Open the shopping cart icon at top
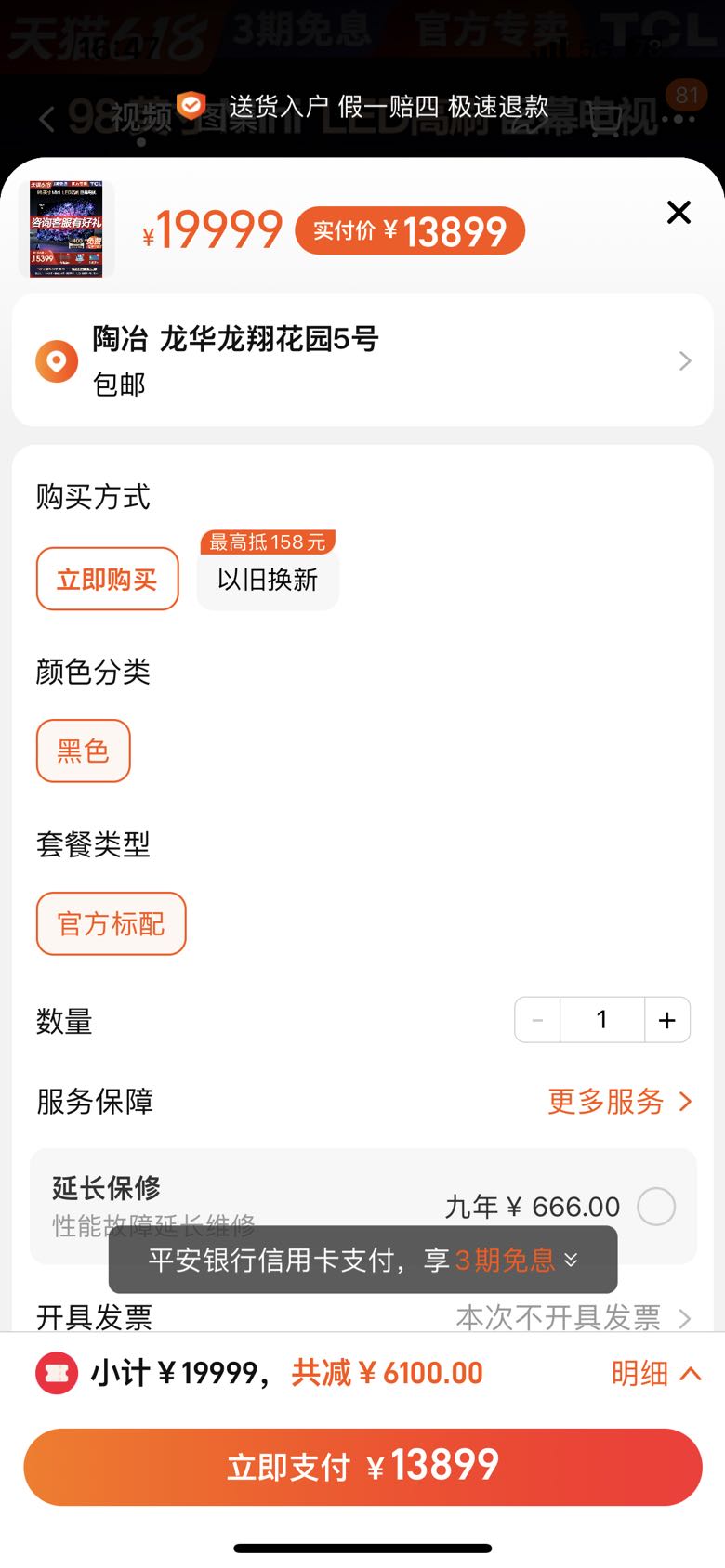Screen dimensions: 725x1568 click(x=605, y=117)
